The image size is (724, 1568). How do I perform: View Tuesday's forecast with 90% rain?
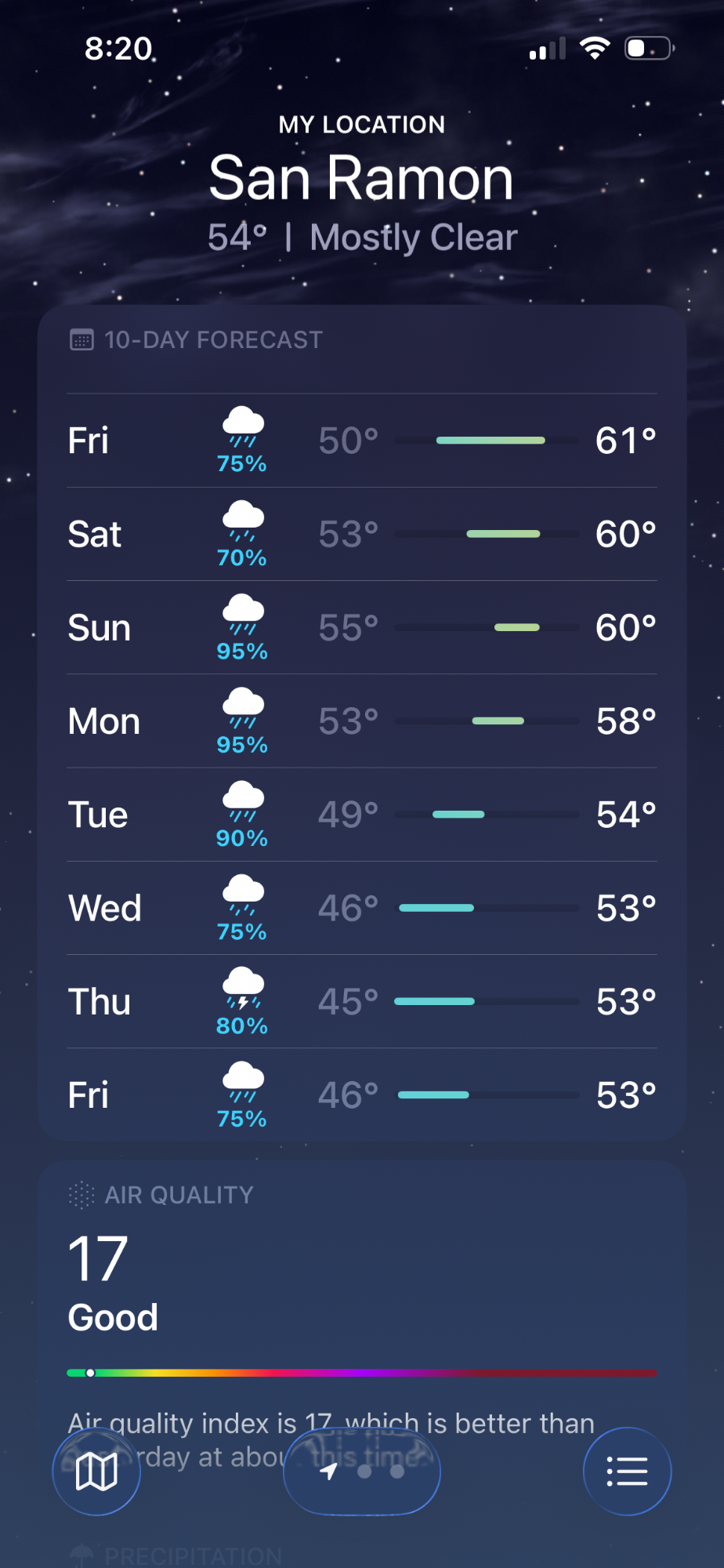362,815
